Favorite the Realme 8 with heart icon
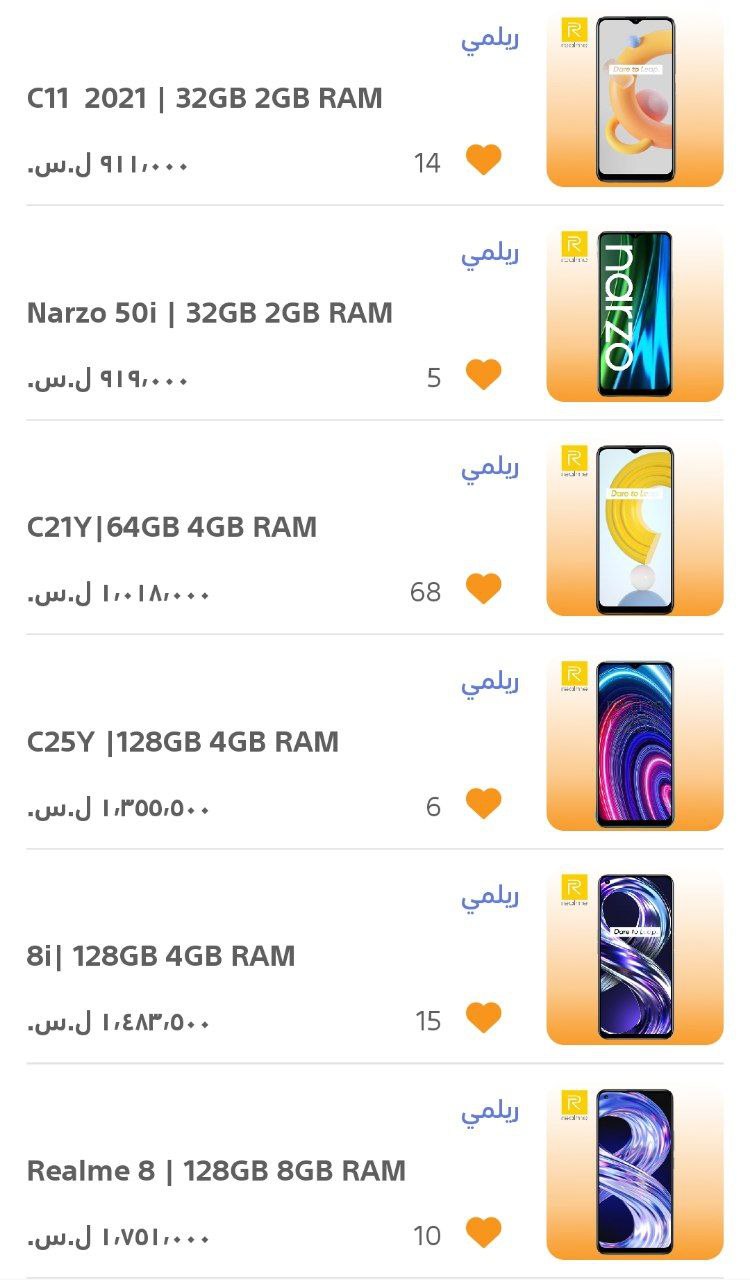This screenshot has height=1280, width=750. point(484,1233)
